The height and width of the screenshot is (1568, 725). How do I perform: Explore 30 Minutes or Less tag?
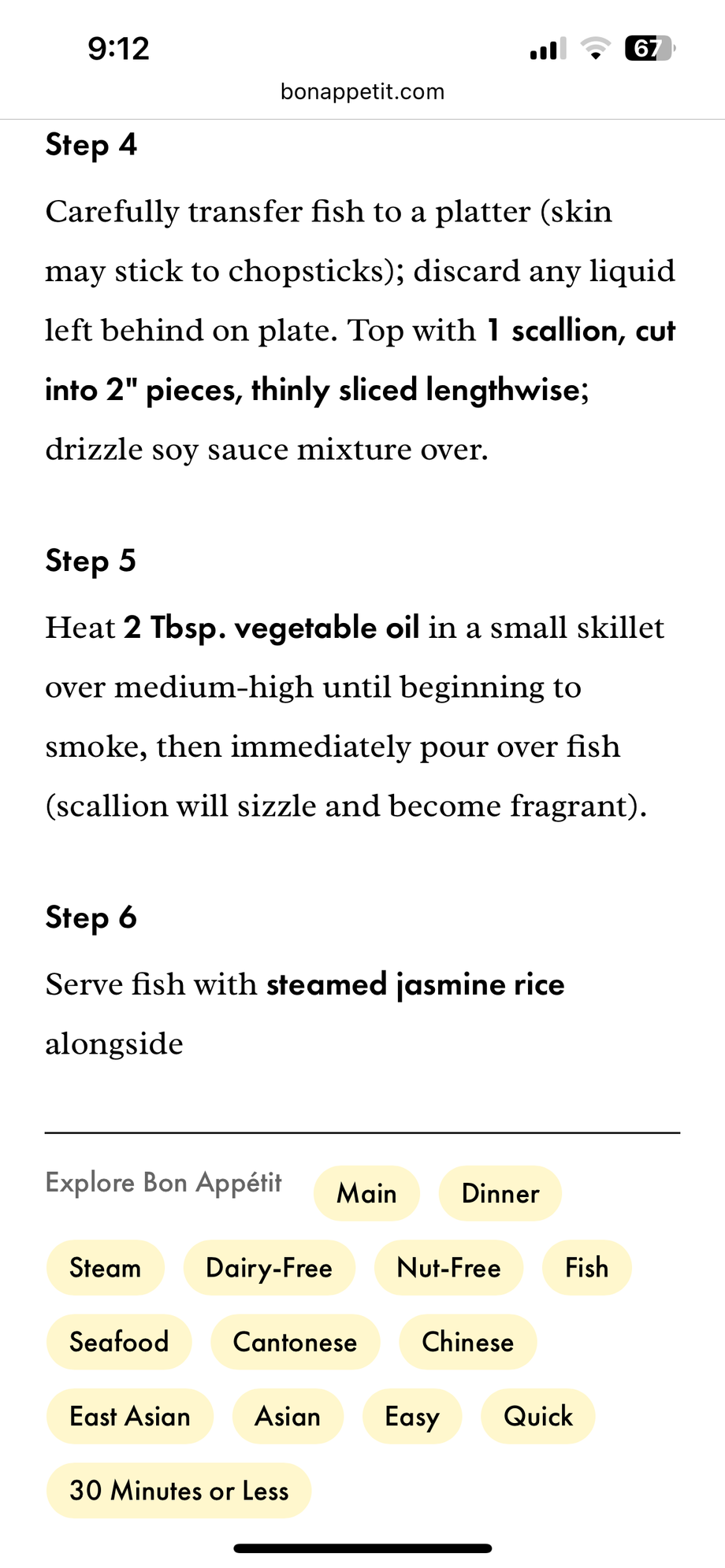(x=179, y=1491)
